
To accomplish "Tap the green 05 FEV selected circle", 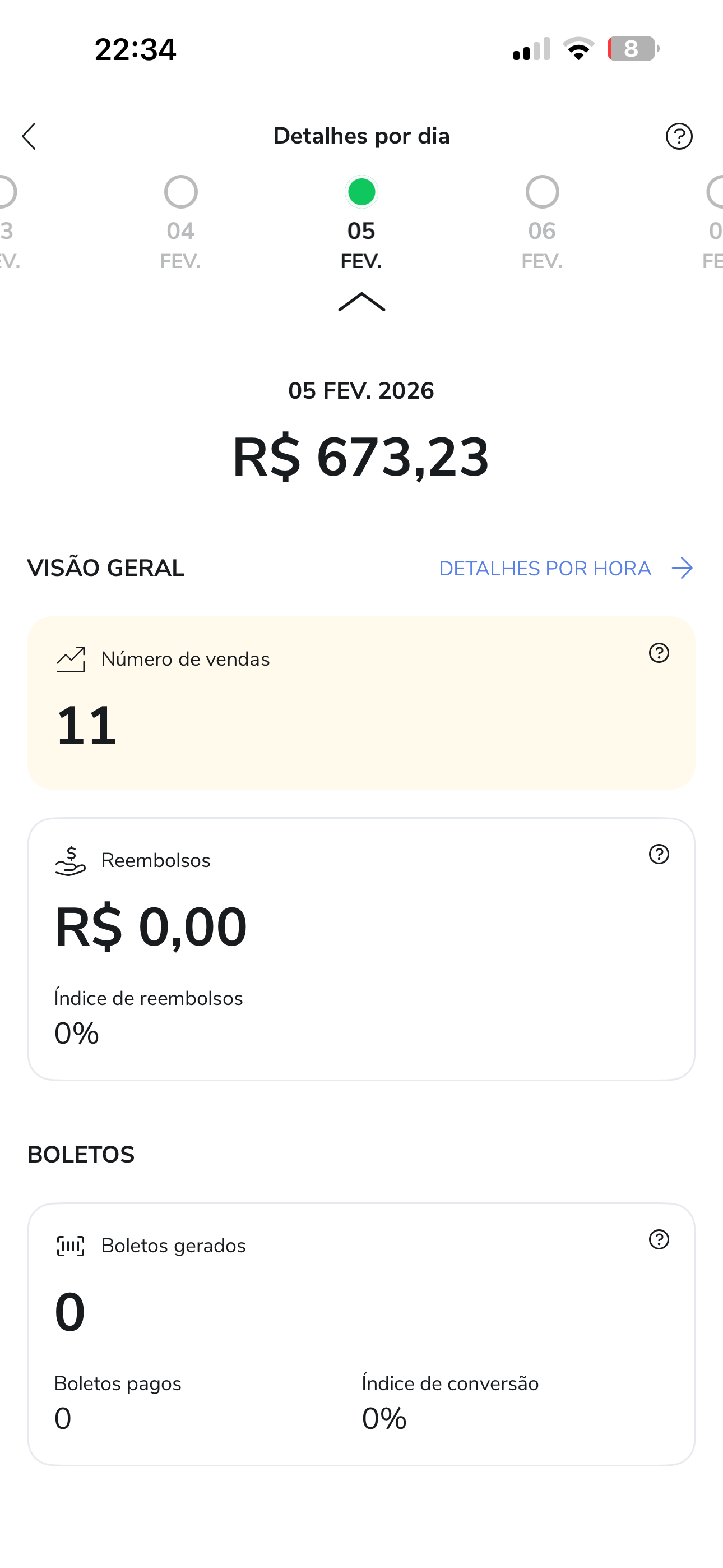I will (361, 192).
